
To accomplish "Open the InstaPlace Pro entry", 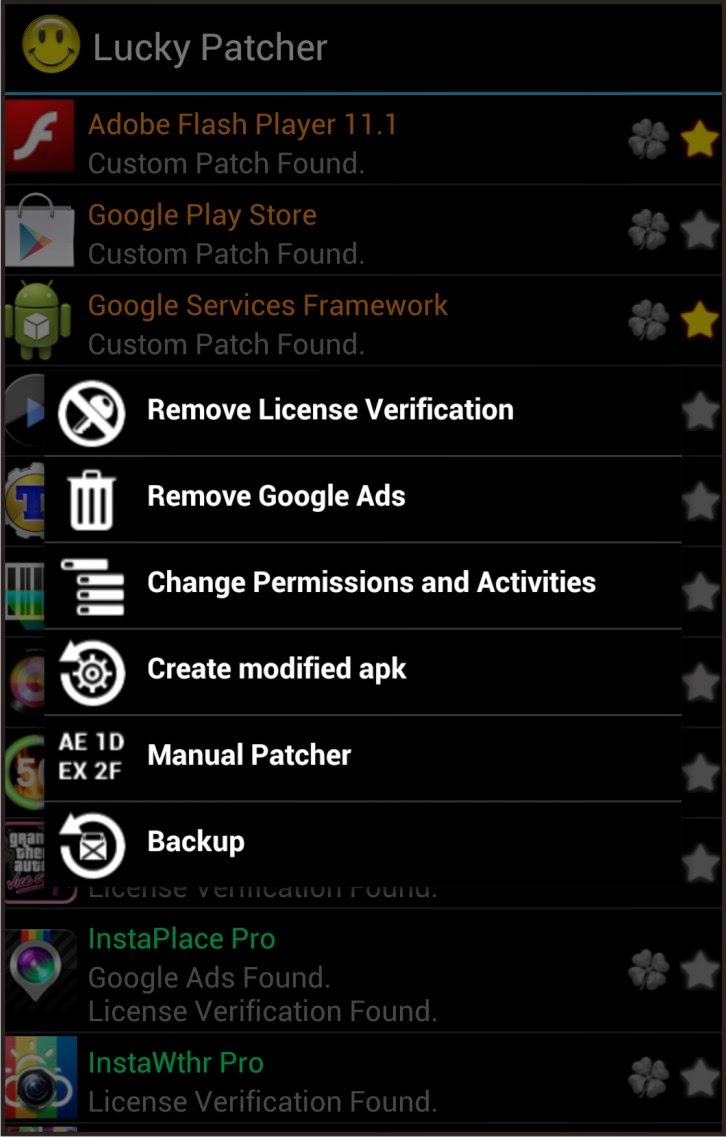I will 363,972.
